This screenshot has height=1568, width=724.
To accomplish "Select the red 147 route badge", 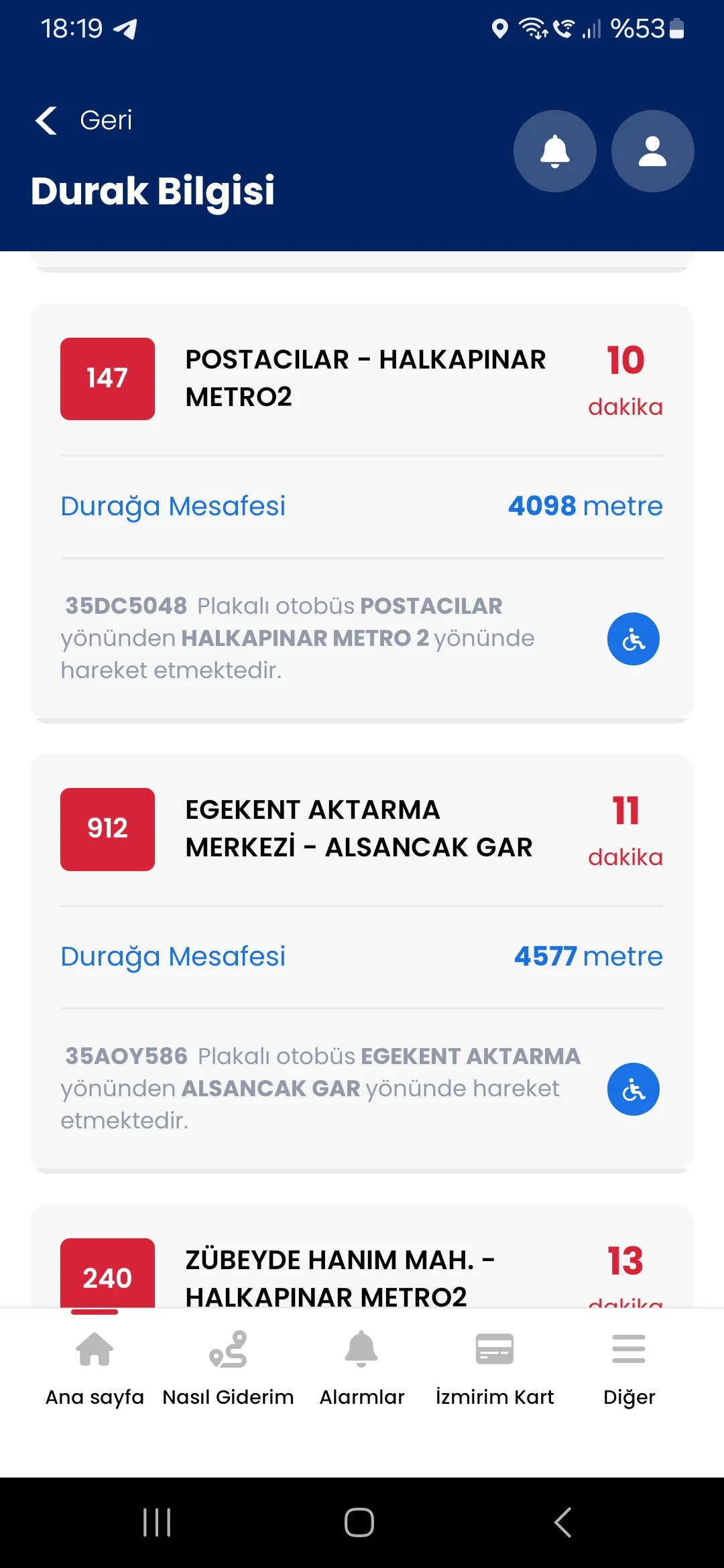I will tap(107, 378).
